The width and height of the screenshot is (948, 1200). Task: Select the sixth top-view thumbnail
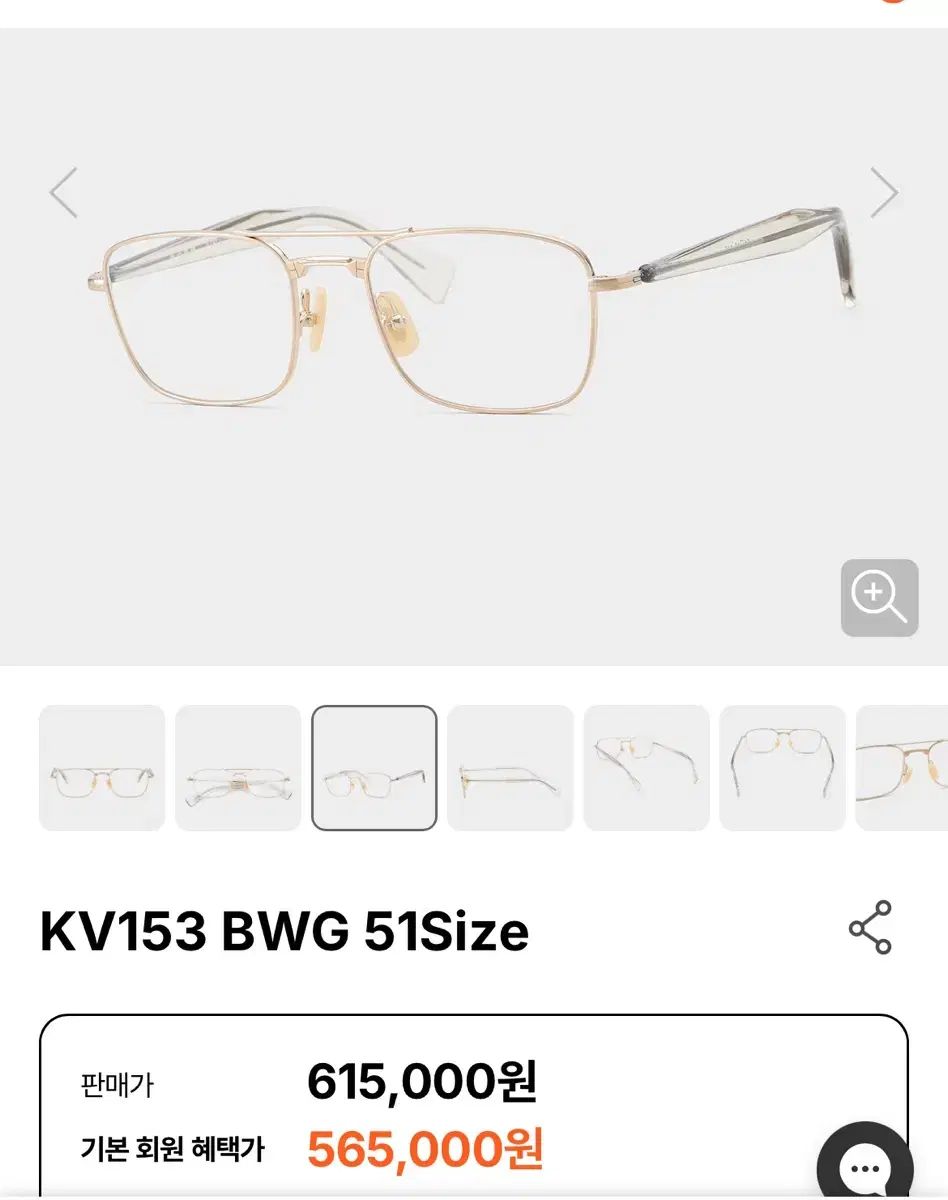click(782, 766)
